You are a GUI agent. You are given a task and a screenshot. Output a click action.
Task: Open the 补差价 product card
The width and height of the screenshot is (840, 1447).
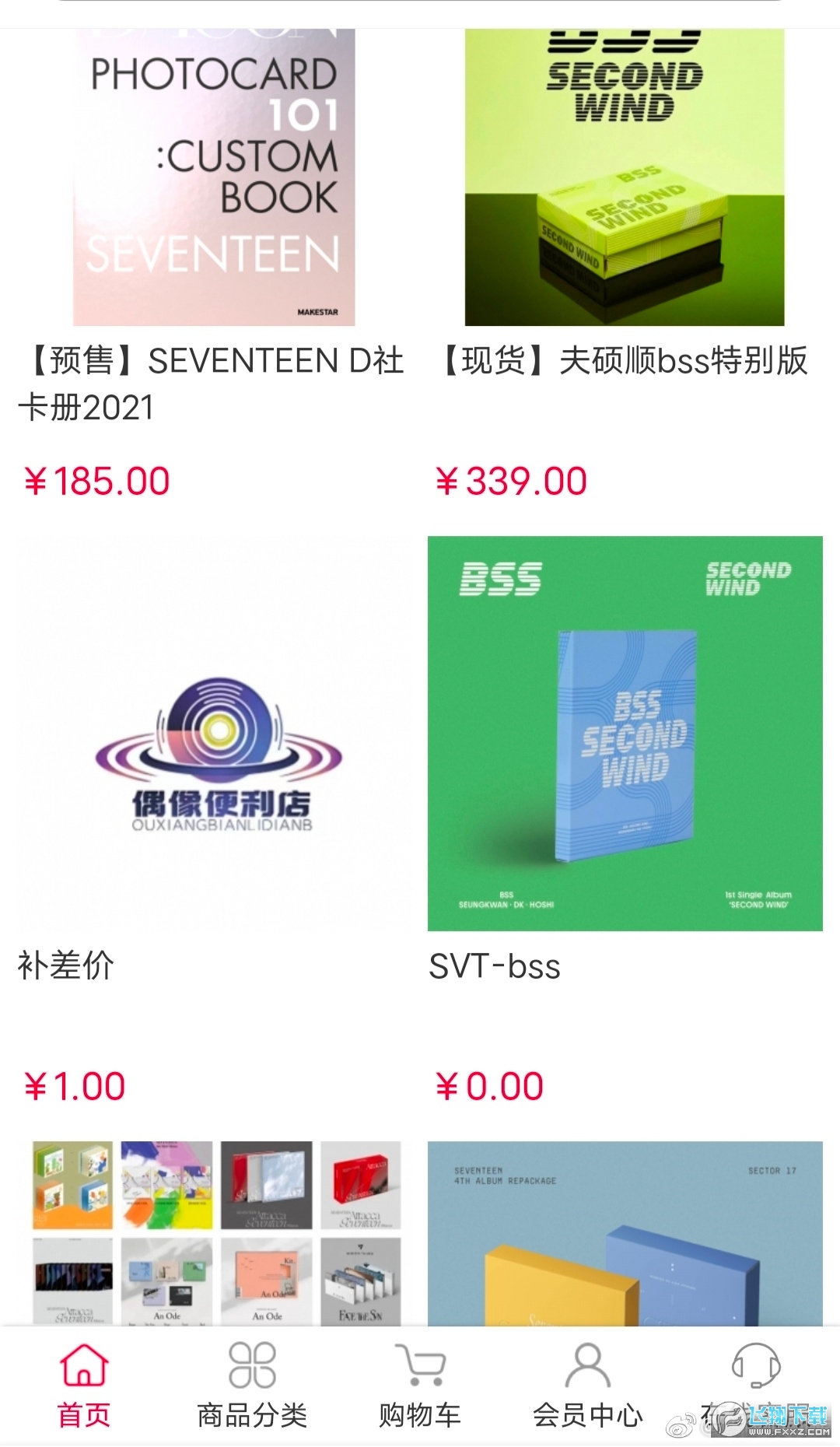pyautogui.click(x=214, y=735)
